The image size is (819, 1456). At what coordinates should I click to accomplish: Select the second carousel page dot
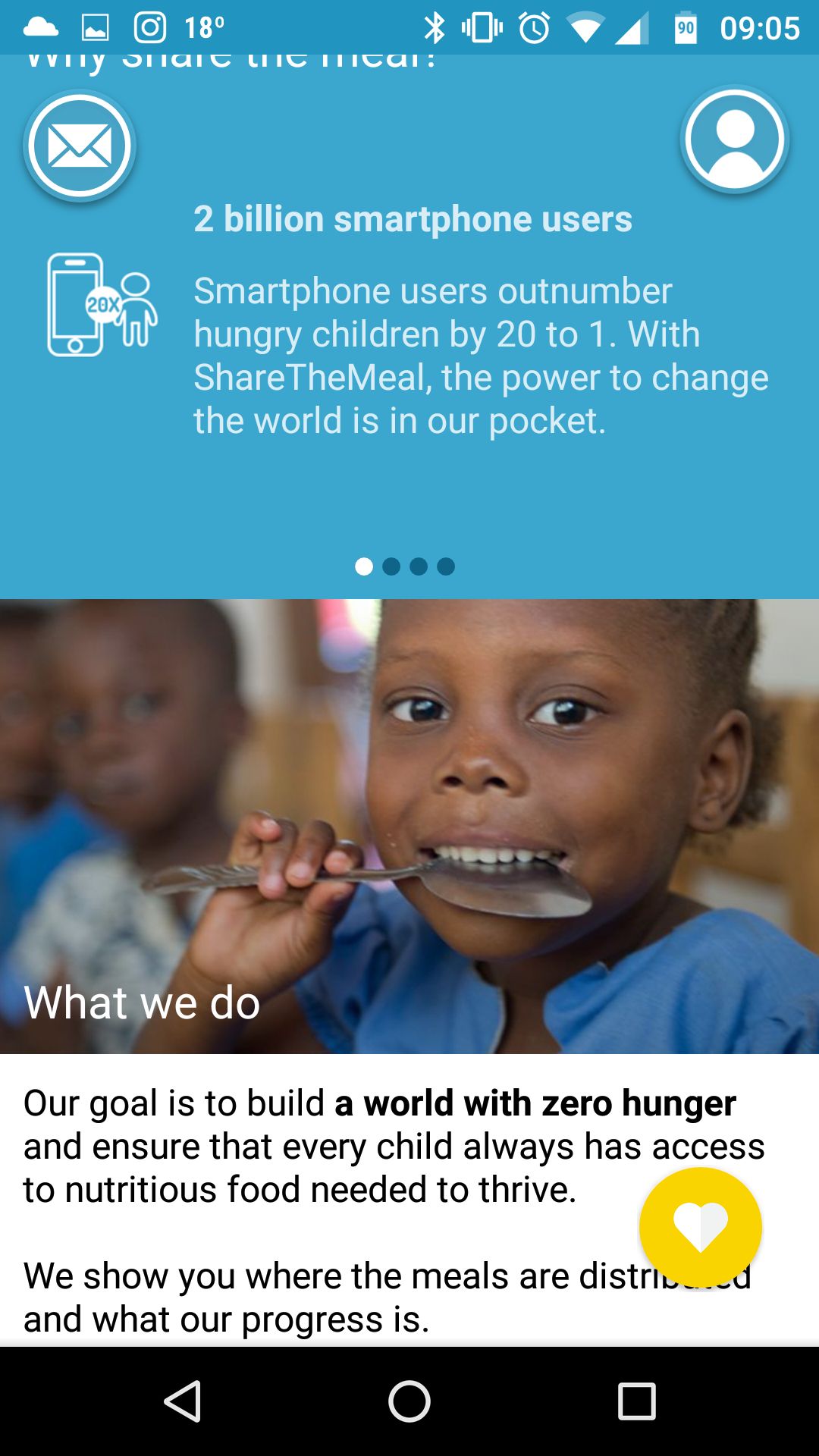pyautogui.click(x=391, y=566)
